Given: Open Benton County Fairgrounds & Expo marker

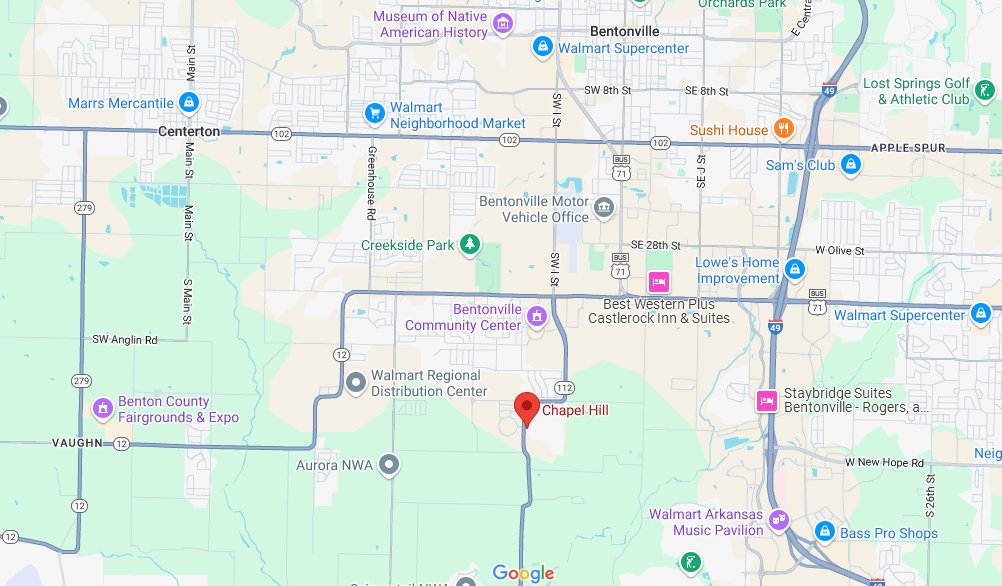Looking at the screenshot, I should 101,408.
